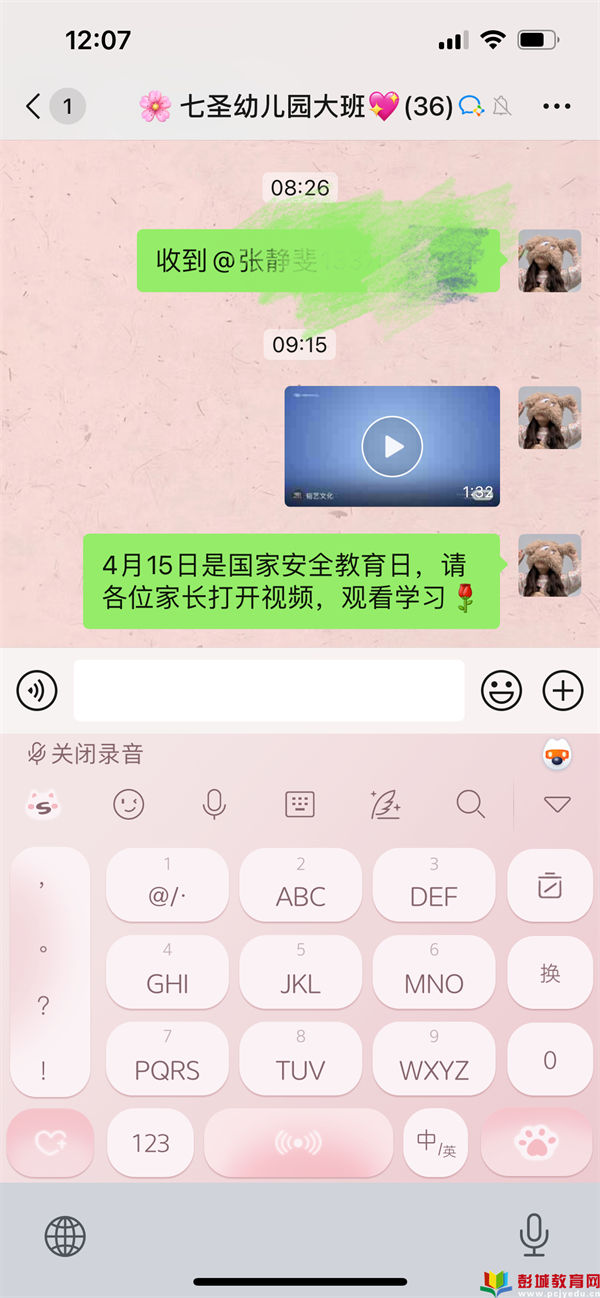Open the plus attachments menu
600x1298 pixels.
pos(562,690)
